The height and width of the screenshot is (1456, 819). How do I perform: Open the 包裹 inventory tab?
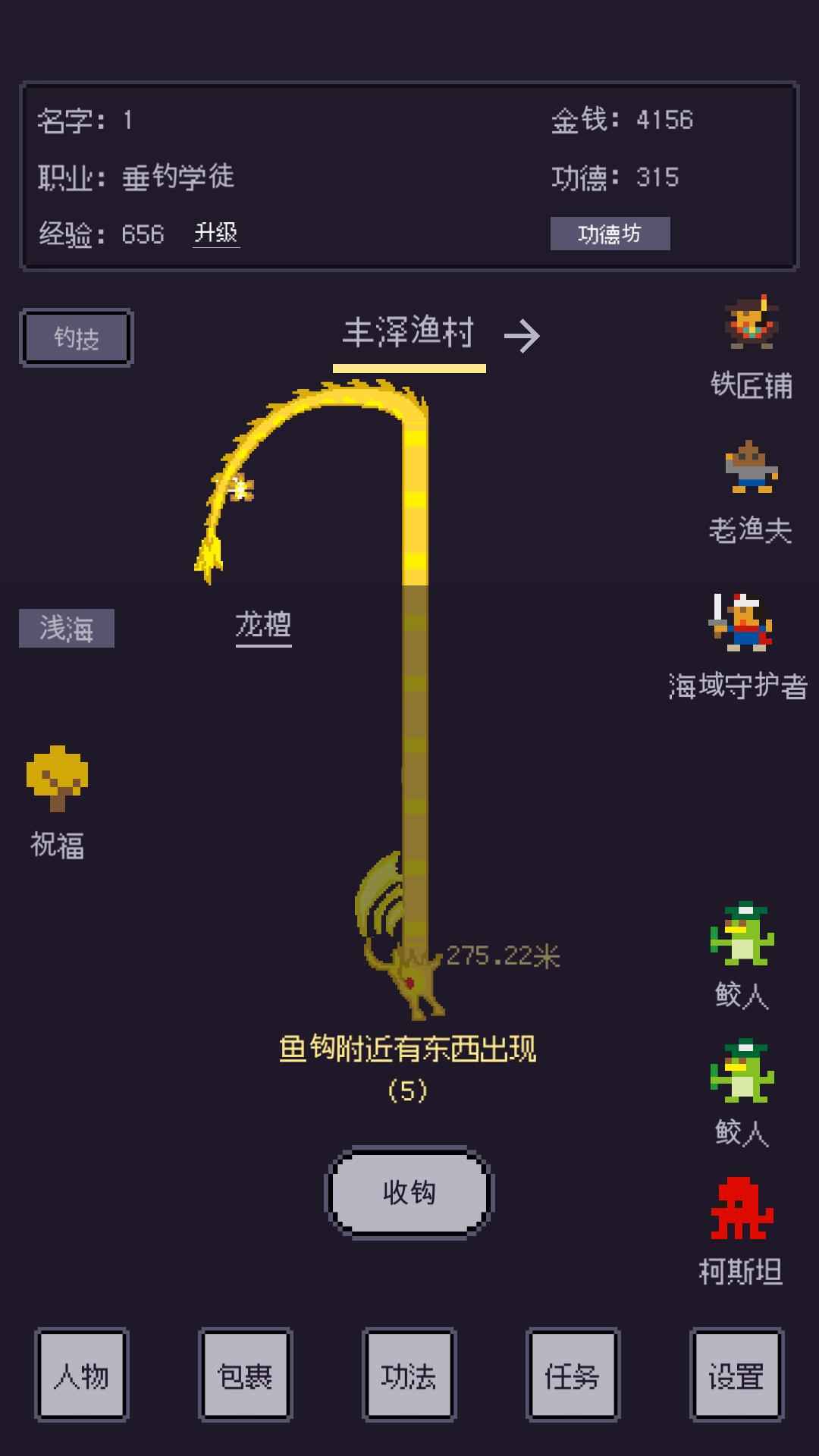tap(246, 1373)
